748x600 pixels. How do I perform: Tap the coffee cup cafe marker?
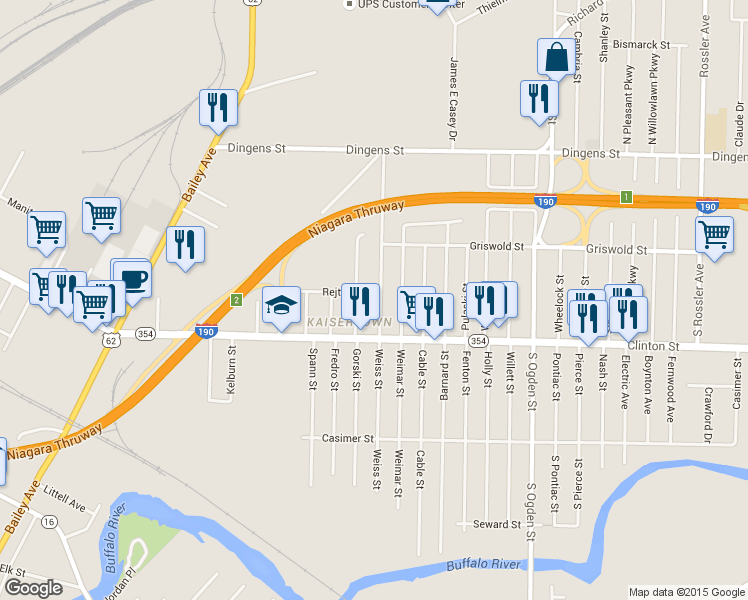(x=133, y=281)
